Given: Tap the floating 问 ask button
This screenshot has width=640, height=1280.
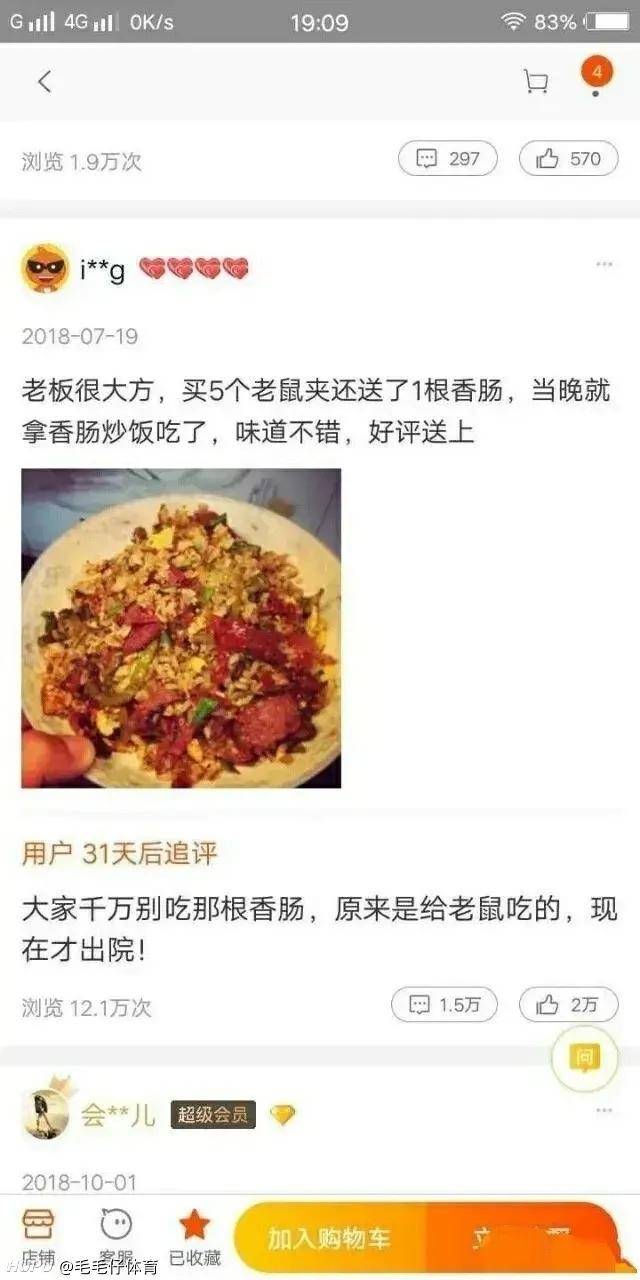Looking at the screenshot, I should click(584, 1058).
